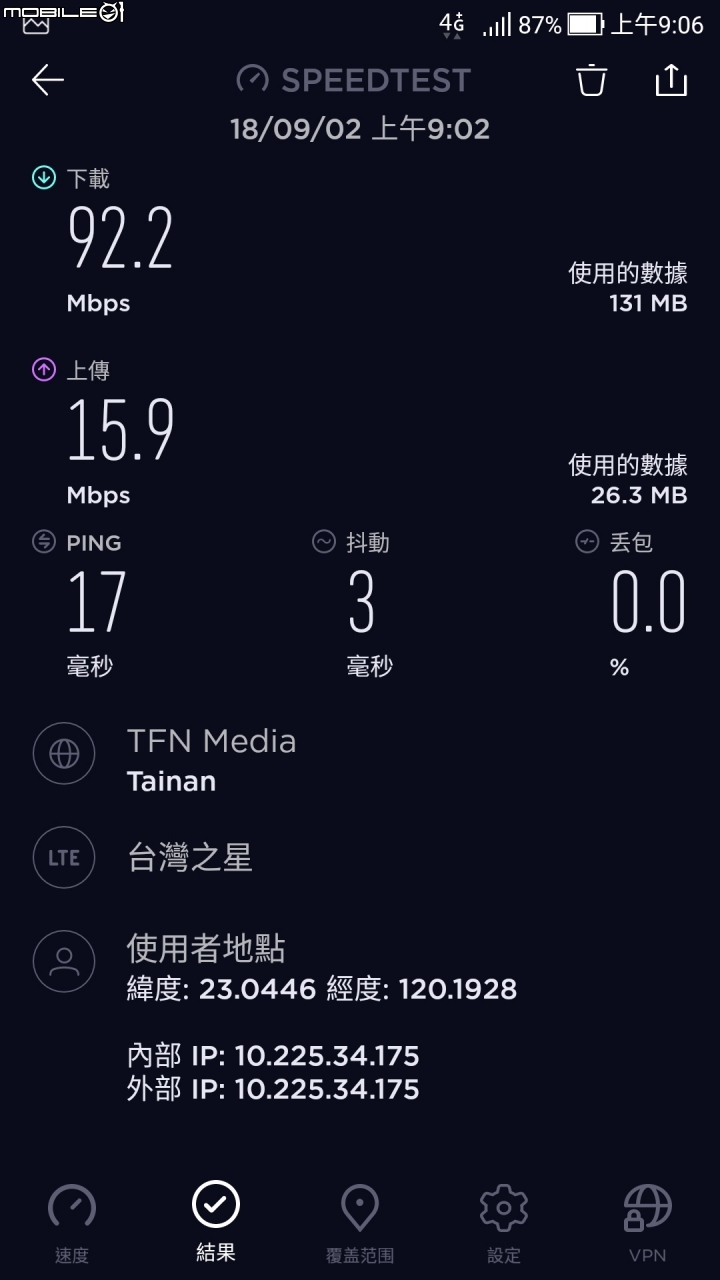Delete this speed test result

click(x=592, y=80)
